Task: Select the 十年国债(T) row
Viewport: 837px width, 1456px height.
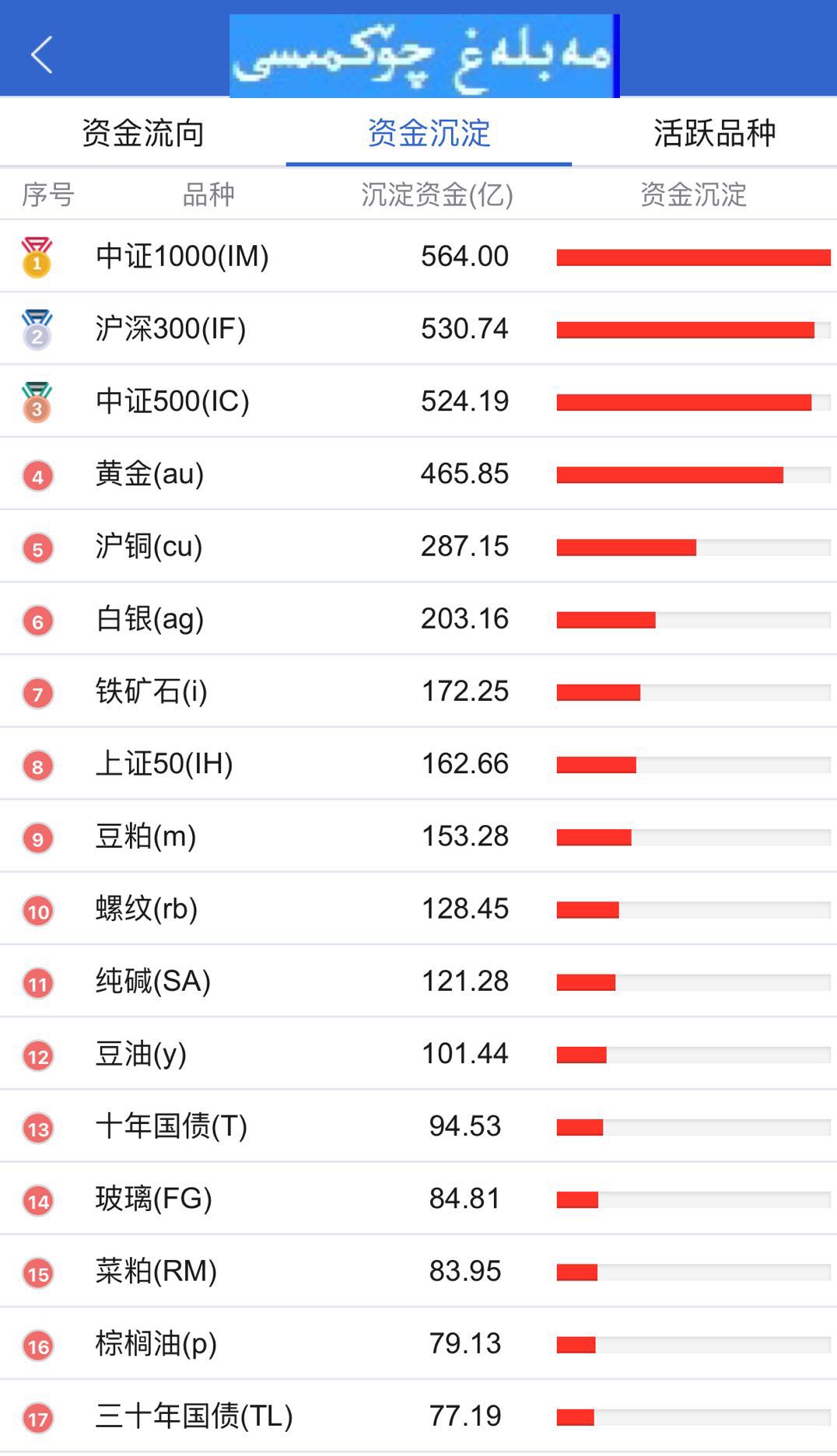Action: (171, 1125)
